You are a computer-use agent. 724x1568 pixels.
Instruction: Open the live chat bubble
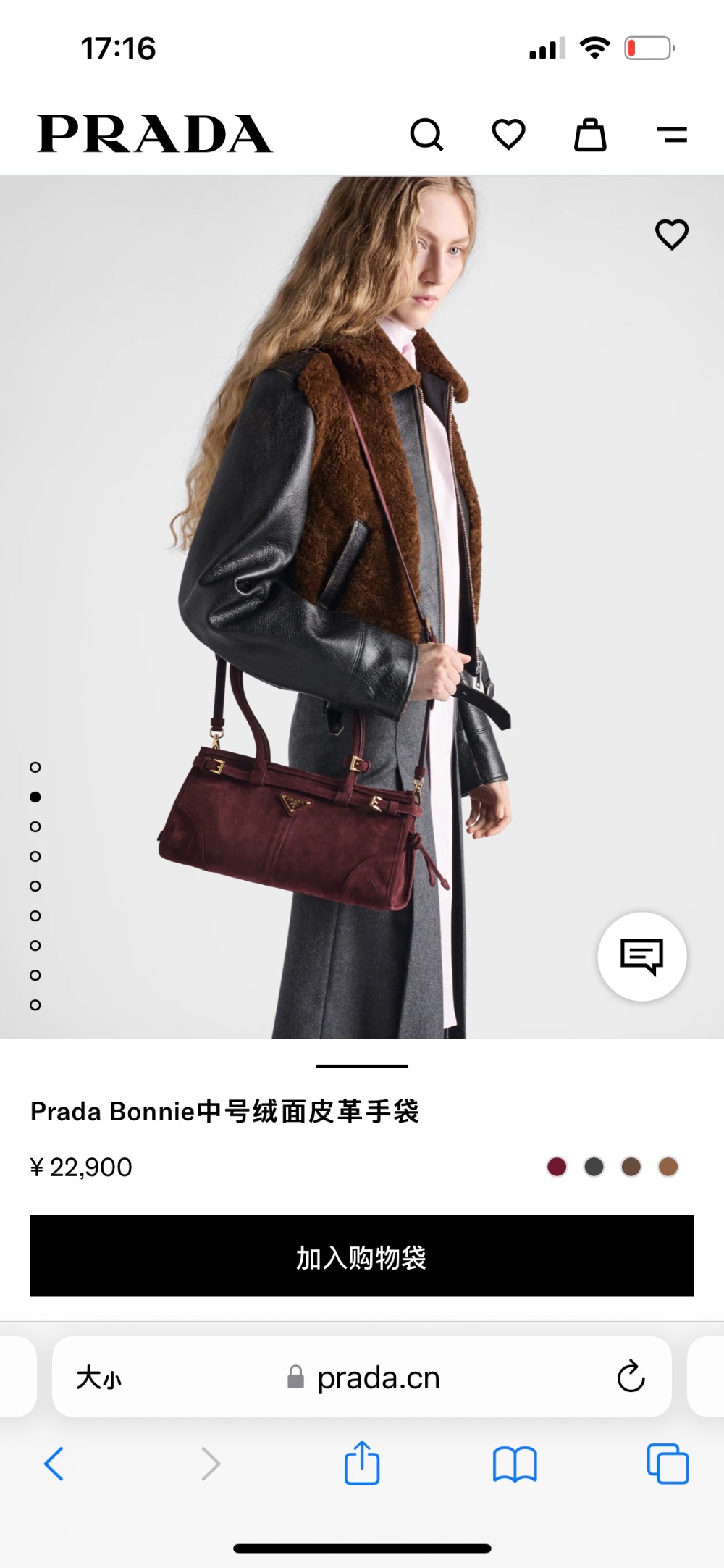pyautogui.click(x=641, y=957)
